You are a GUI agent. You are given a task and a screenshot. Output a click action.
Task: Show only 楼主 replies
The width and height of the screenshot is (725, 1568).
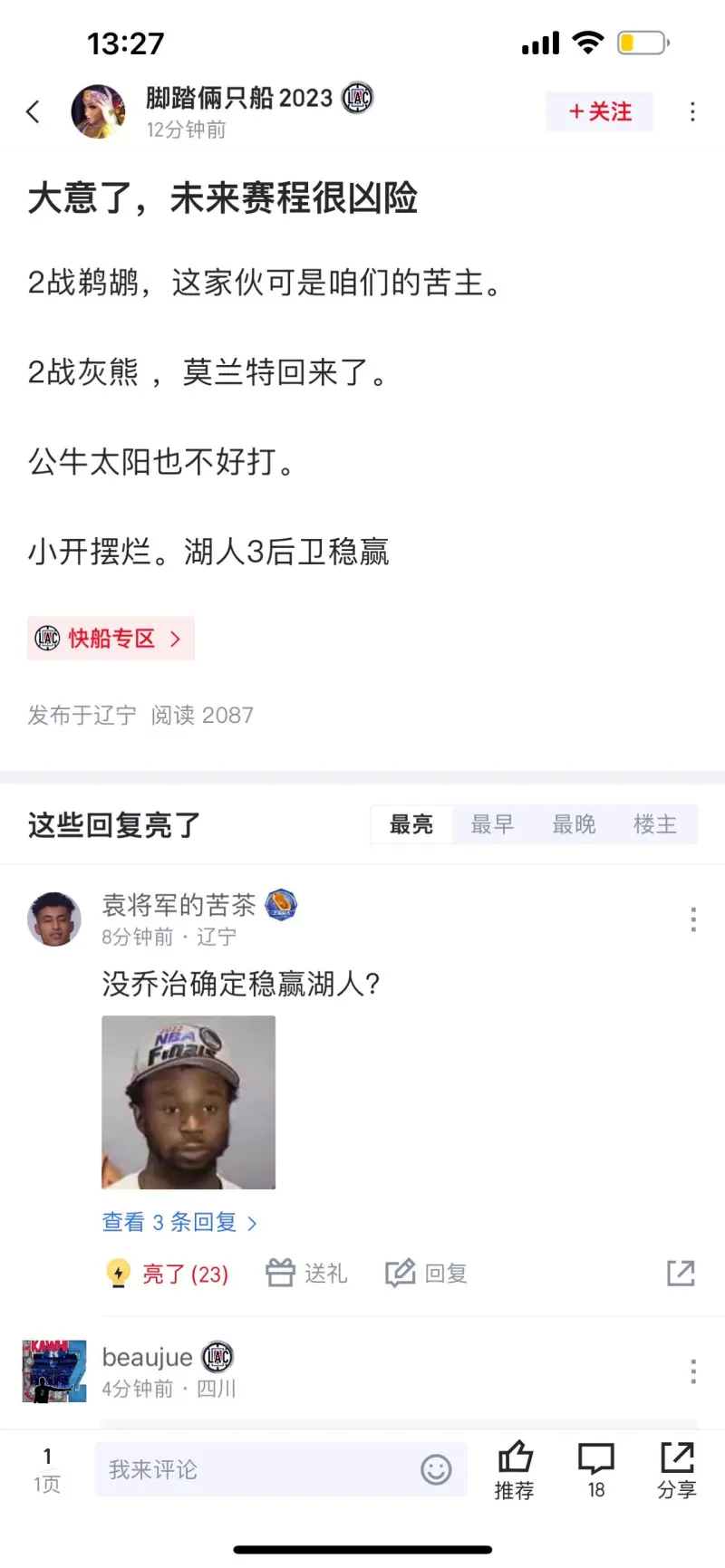coord(654,824)
